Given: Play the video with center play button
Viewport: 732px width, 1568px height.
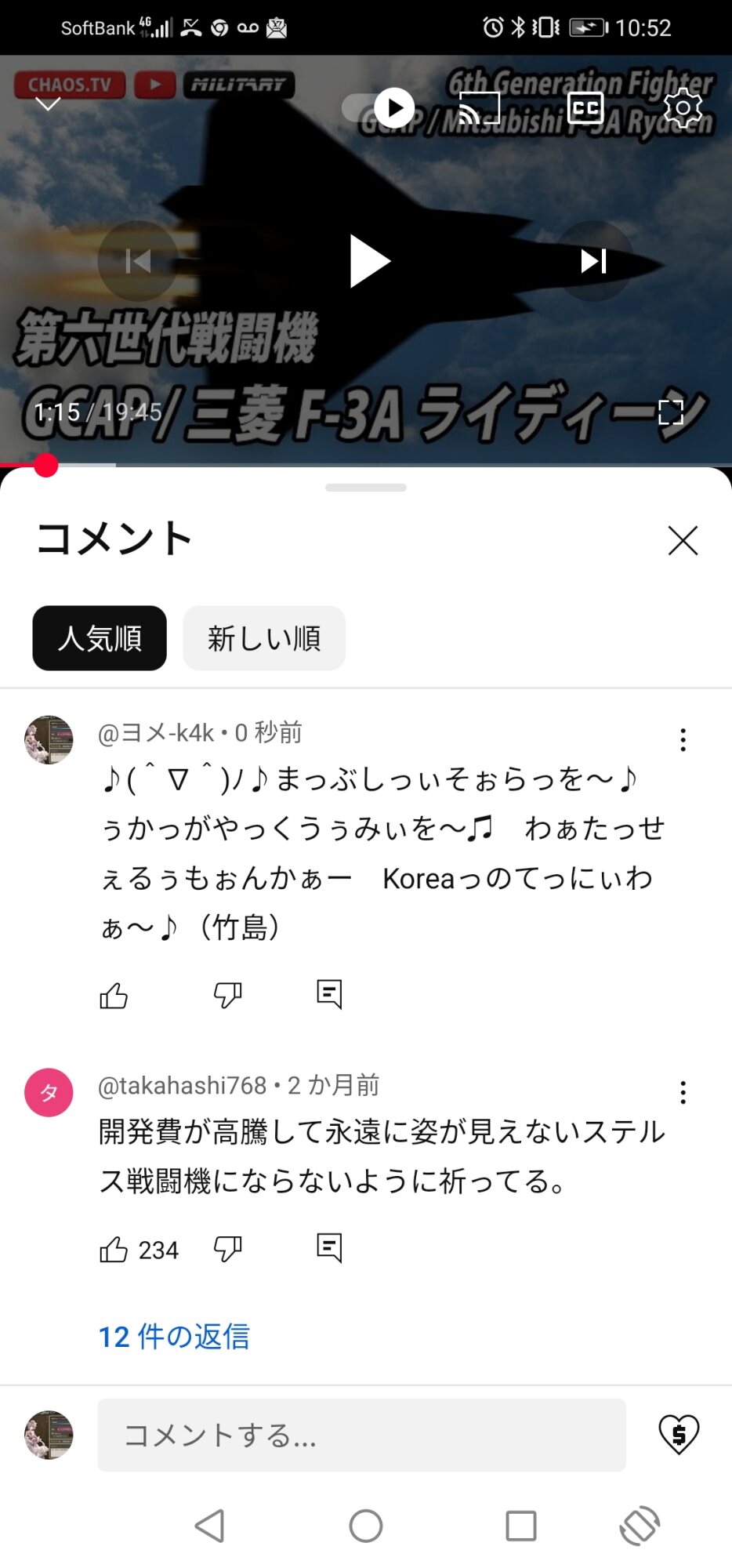Looking at the screenshot, I should coord(368,261).
